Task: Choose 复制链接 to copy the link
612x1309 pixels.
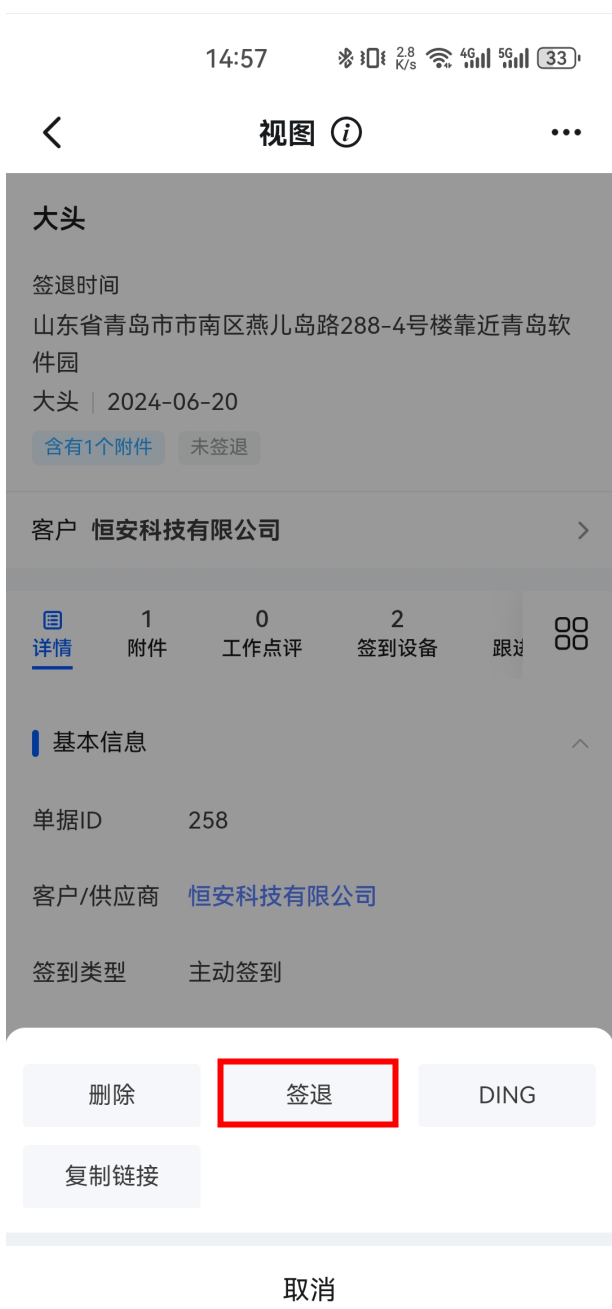Action: tap(112, 1176)
